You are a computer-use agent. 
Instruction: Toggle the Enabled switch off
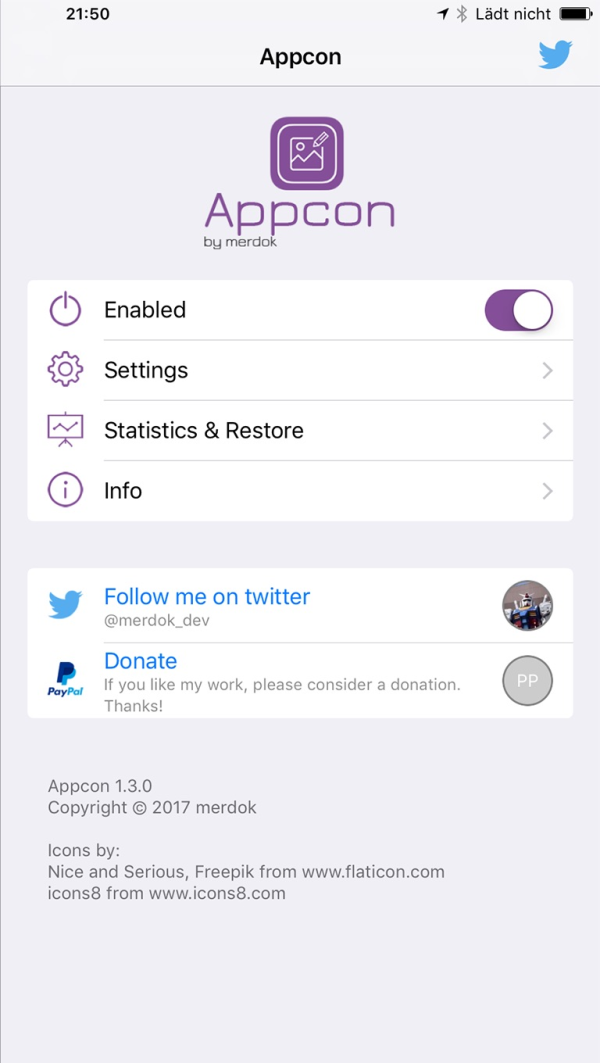(x=518, y=310)
